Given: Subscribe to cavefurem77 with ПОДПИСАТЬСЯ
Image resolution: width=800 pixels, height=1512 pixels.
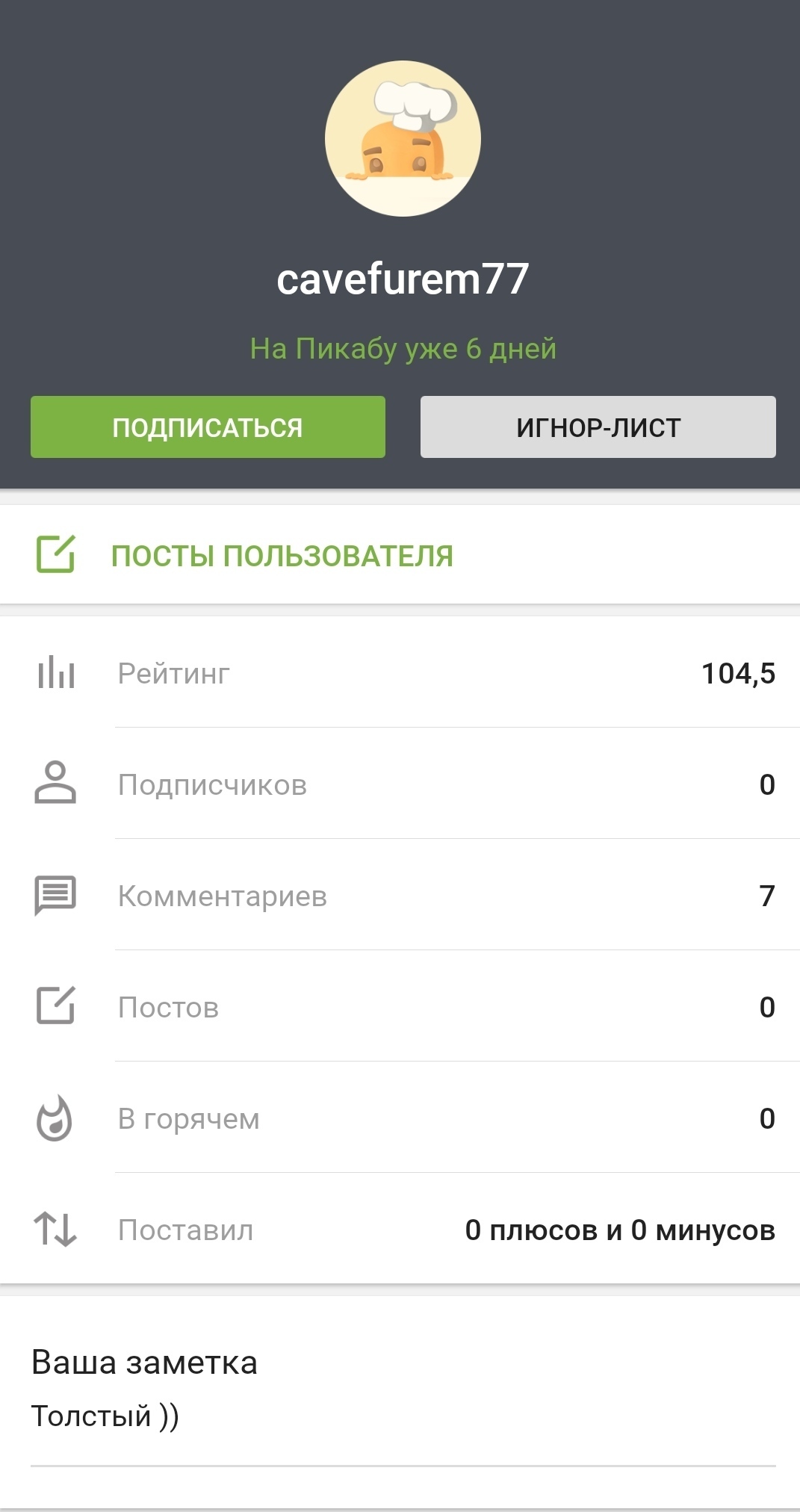Looking at the screenshot, I should click(208, 427).
